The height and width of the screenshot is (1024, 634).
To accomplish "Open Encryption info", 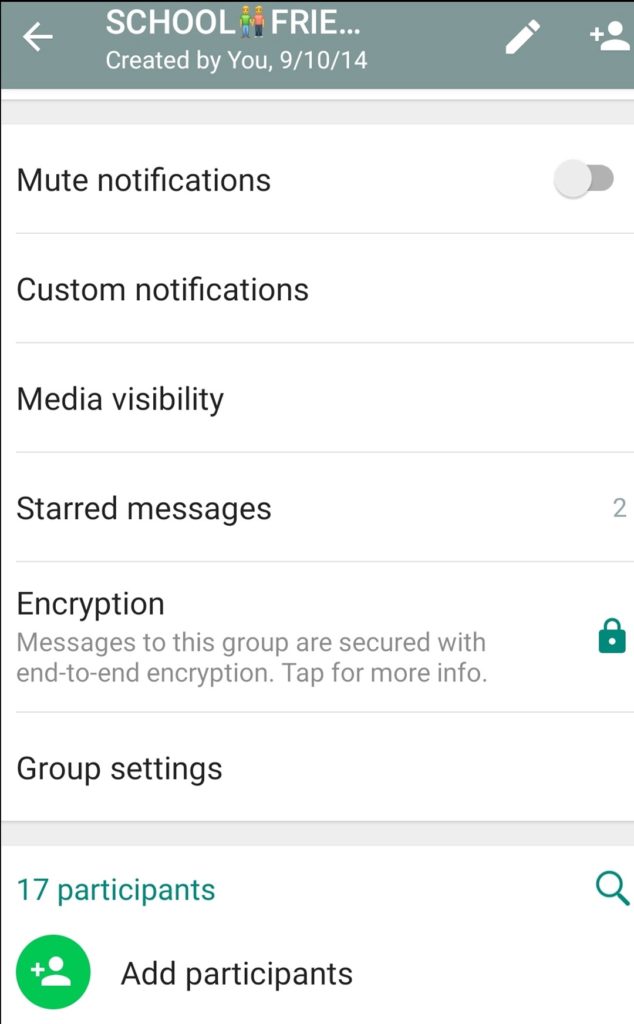I will tap(317, 637).
